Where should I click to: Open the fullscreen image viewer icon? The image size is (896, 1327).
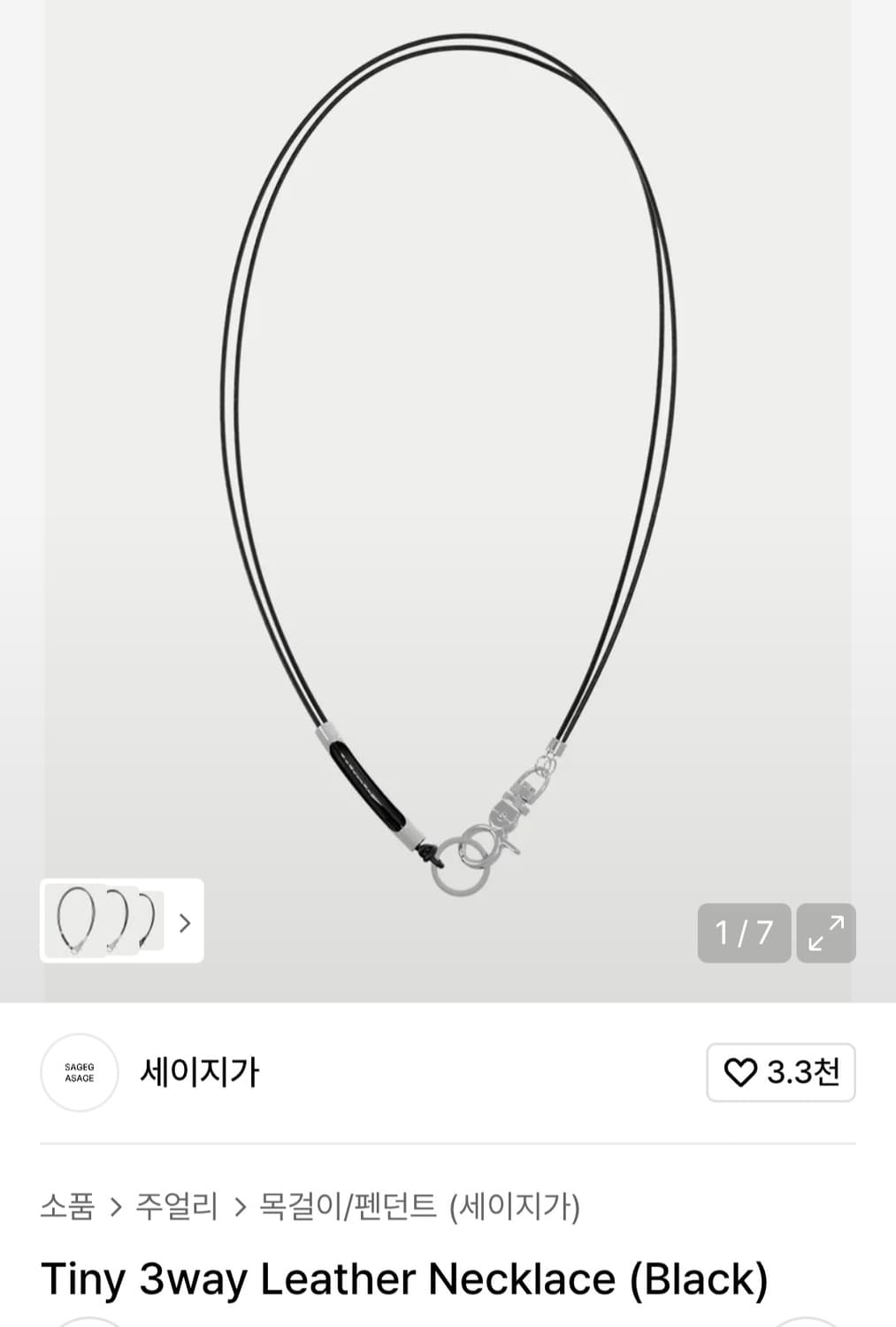point(826,932)
